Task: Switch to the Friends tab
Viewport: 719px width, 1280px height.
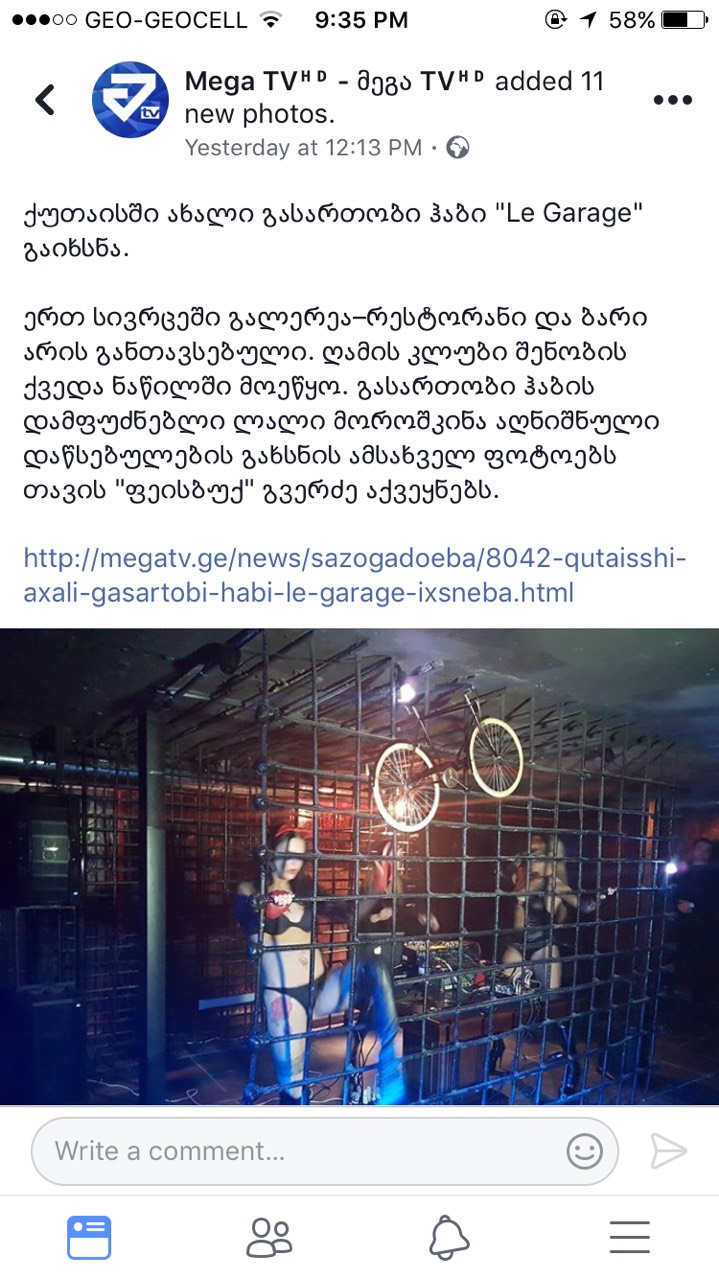Action: [x=269, y=1238]
